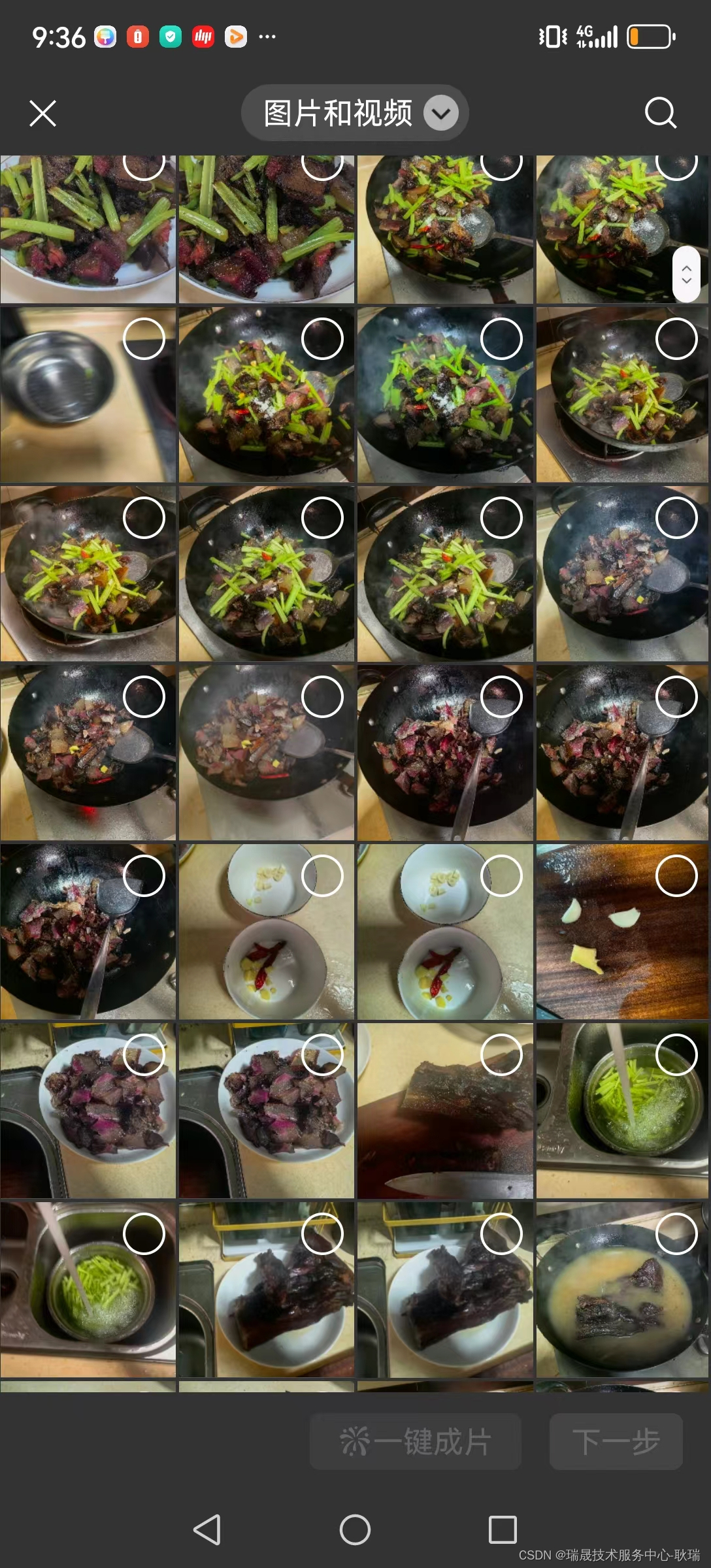Close the media picker

[43, 113]
